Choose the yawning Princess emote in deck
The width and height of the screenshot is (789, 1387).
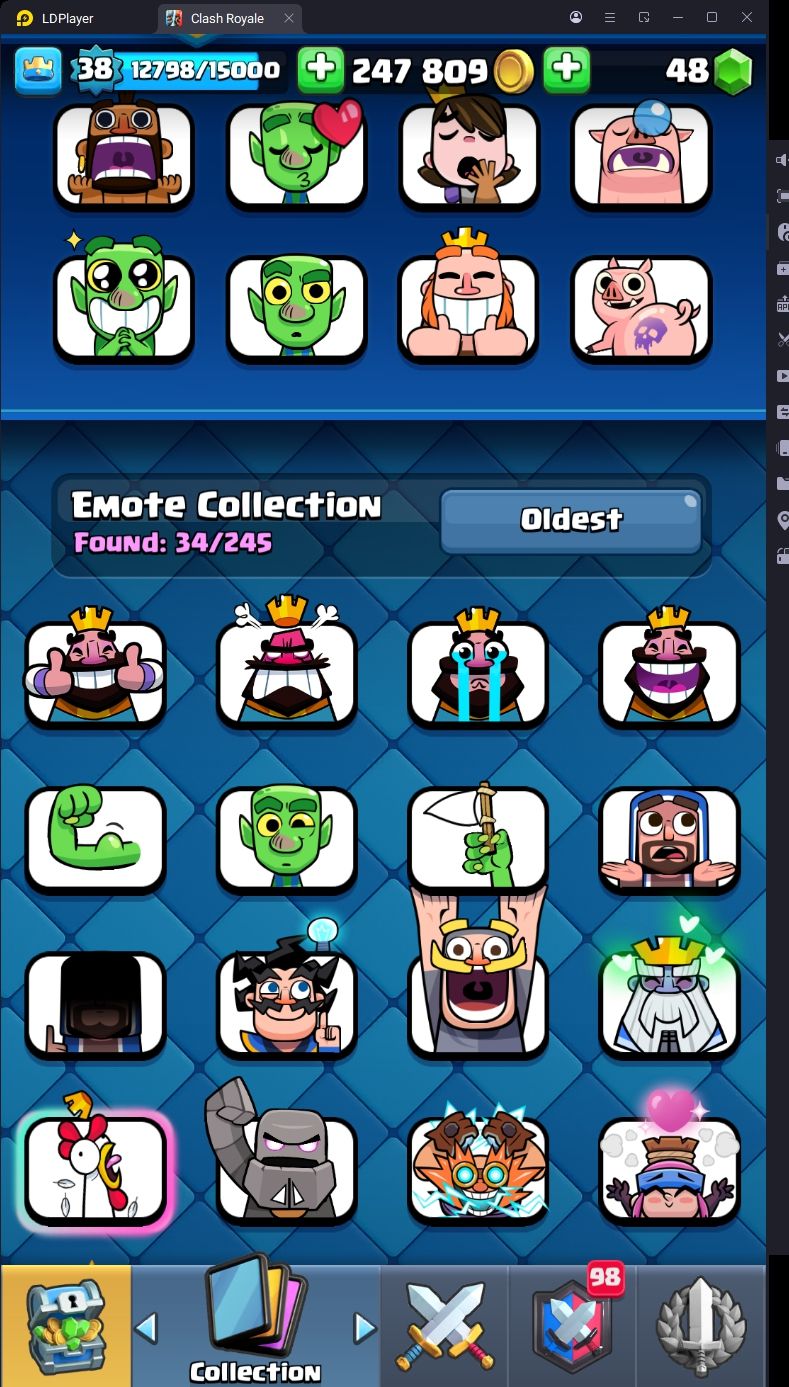click(469, 155)
